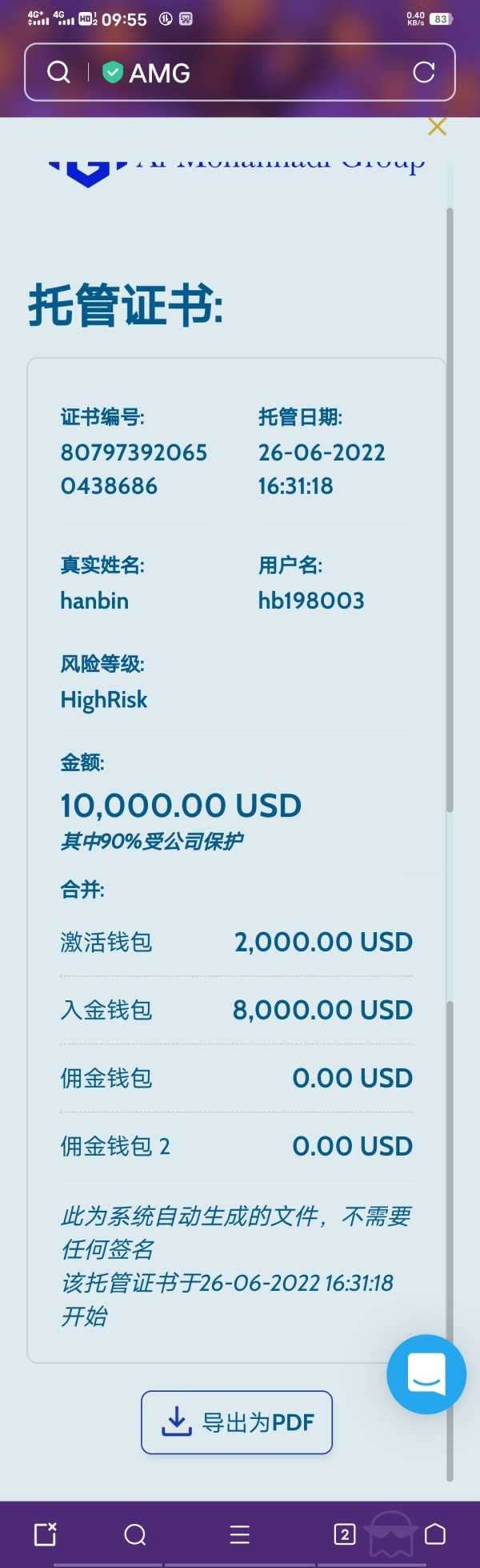Open the live chat support bubble
Viewport: 480px width, 1568px height.
coord(426,1374)
